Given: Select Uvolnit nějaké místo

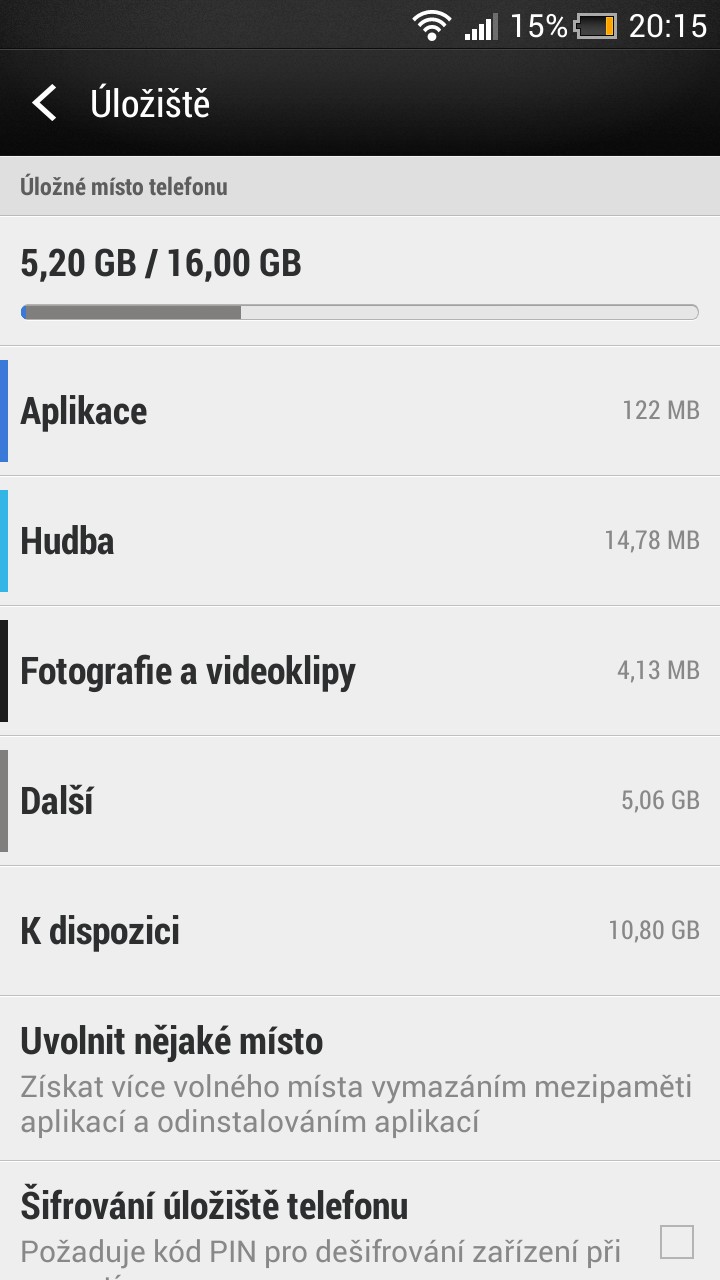Looking at the screenshot, I should point(360,1079).
